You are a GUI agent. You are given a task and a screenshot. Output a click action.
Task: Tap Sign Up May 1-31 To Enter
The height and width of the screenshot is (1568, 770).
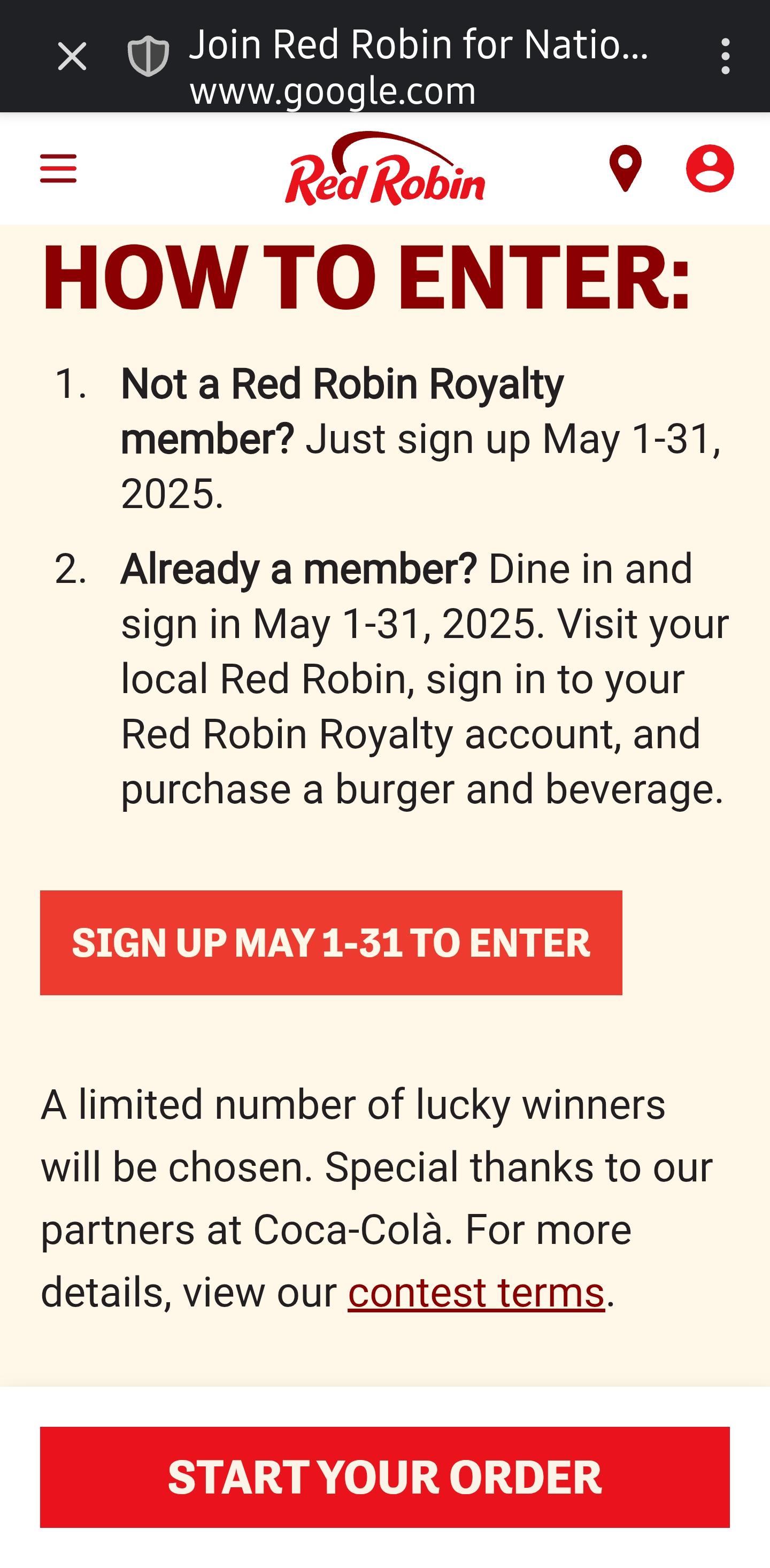tap(331, 943)
